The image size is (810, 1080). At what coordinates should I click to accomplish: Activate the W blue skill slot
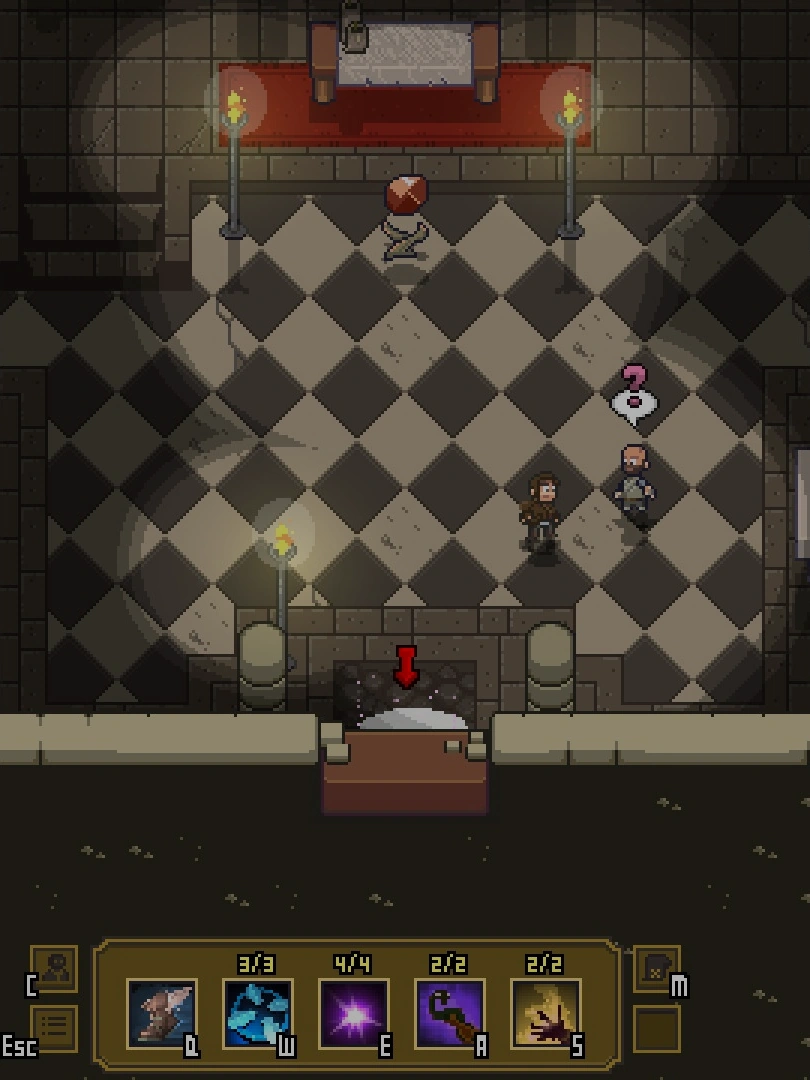coord(258,1013)
